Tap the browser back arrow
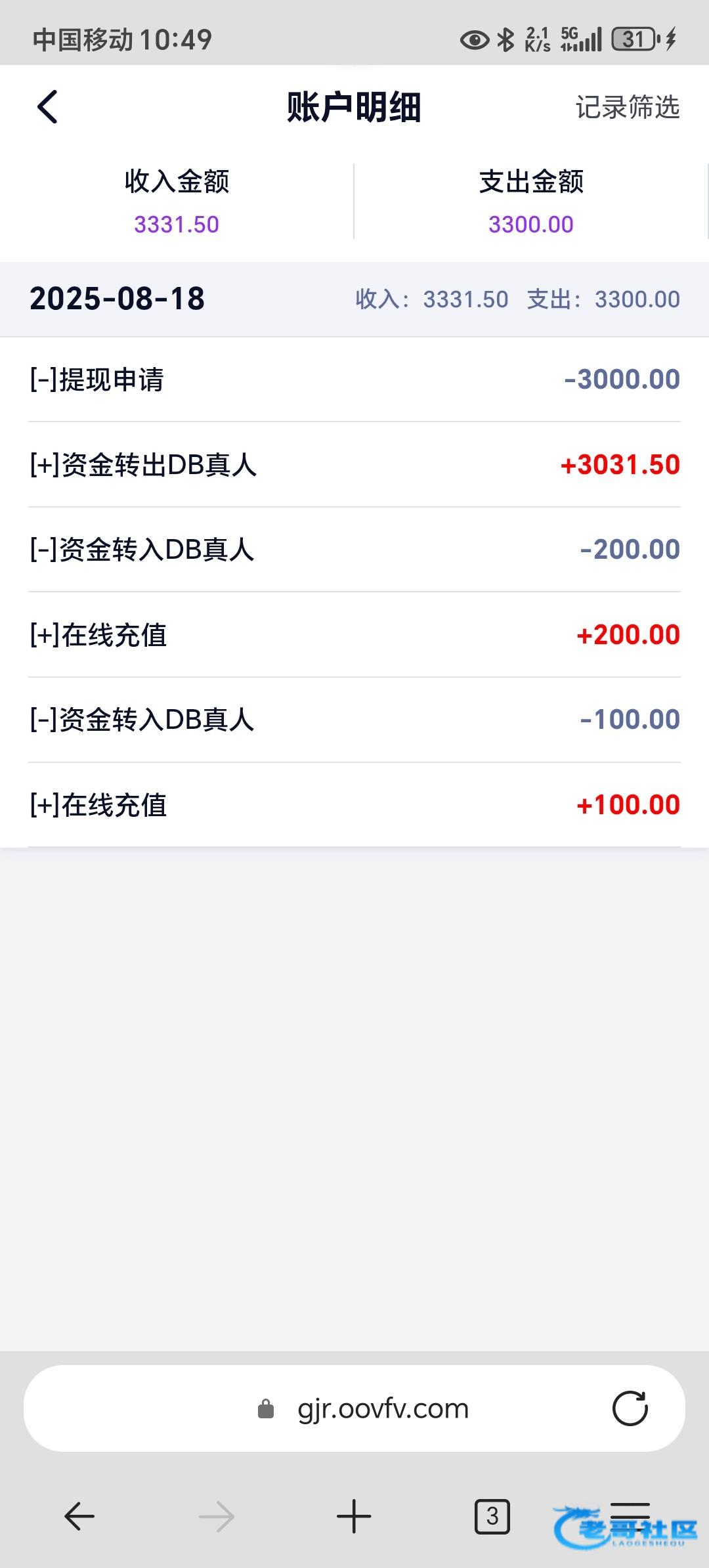The width and height of the screenshot is (709, 1568). point(79,1516)
